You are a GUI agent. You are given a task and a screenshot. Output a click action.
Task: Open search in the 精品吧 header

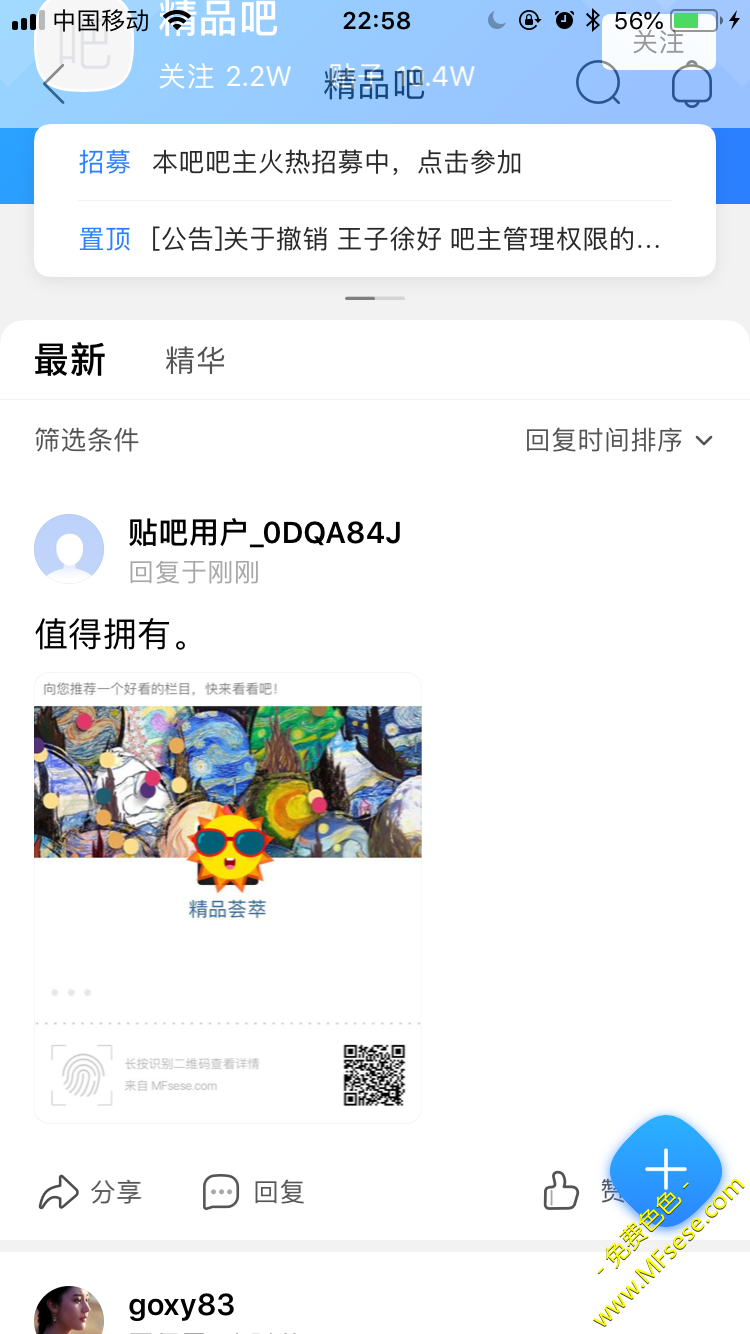tap(598, 84)
